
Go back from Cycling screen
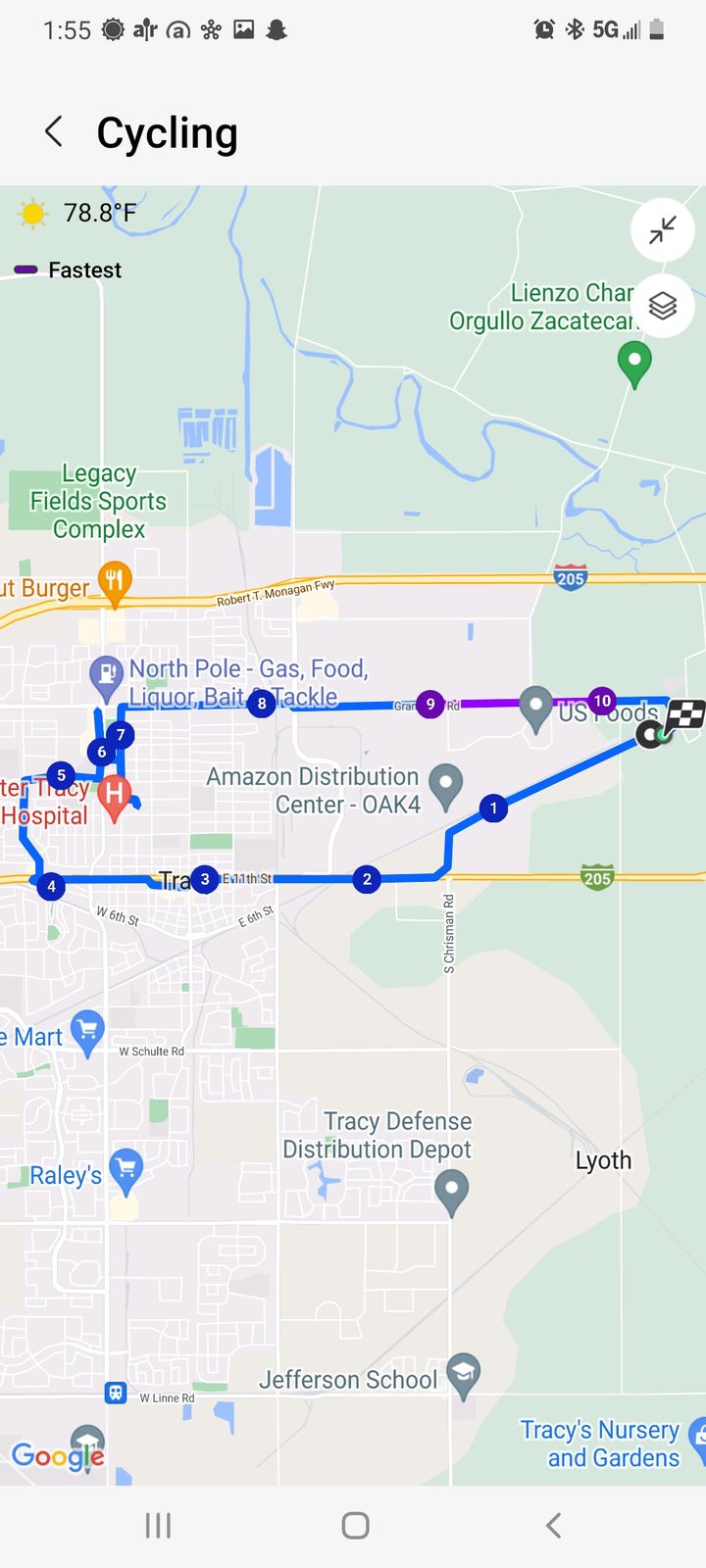point(54,132)
